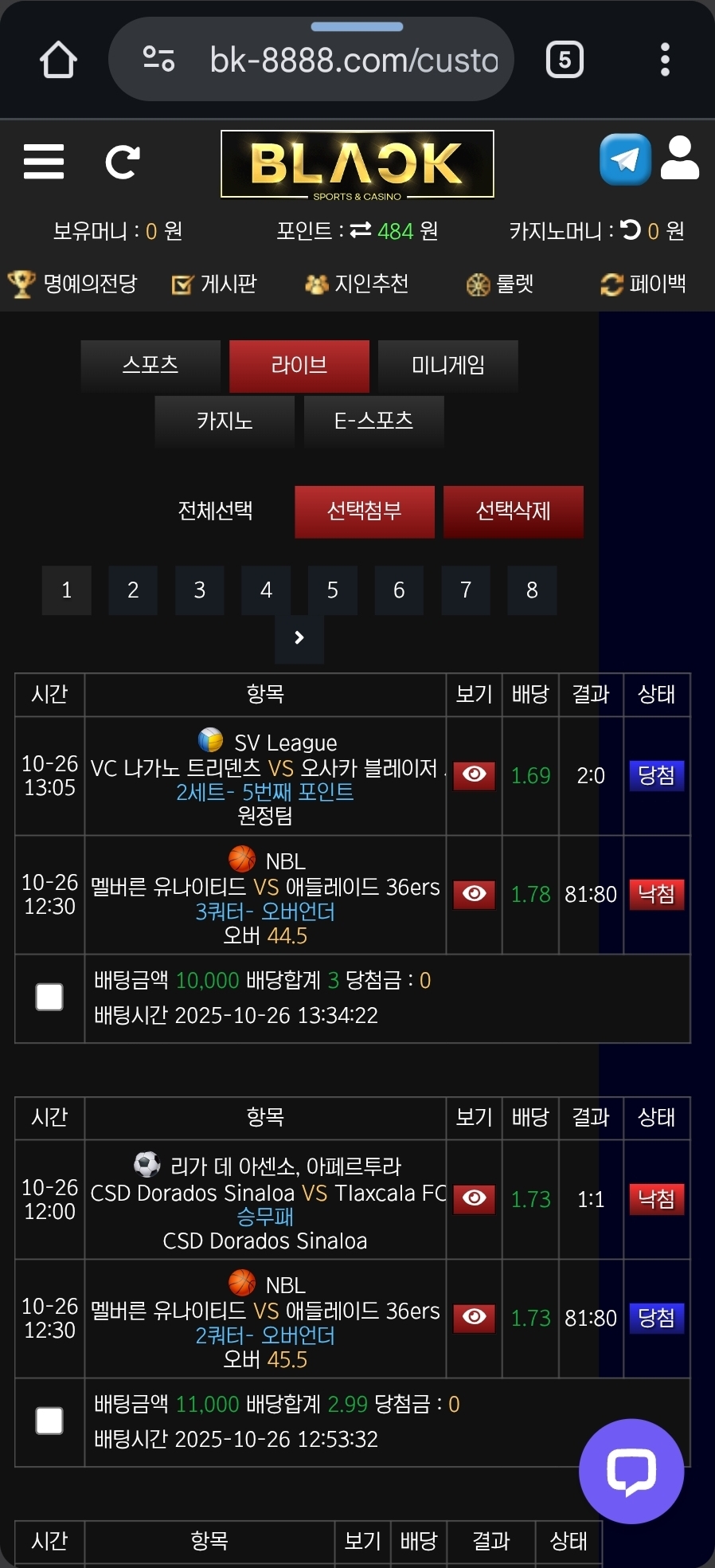Screen dimensions: 715x1568
Task: Tap the refresh icon beside the logo
Action: coord(123,162)
